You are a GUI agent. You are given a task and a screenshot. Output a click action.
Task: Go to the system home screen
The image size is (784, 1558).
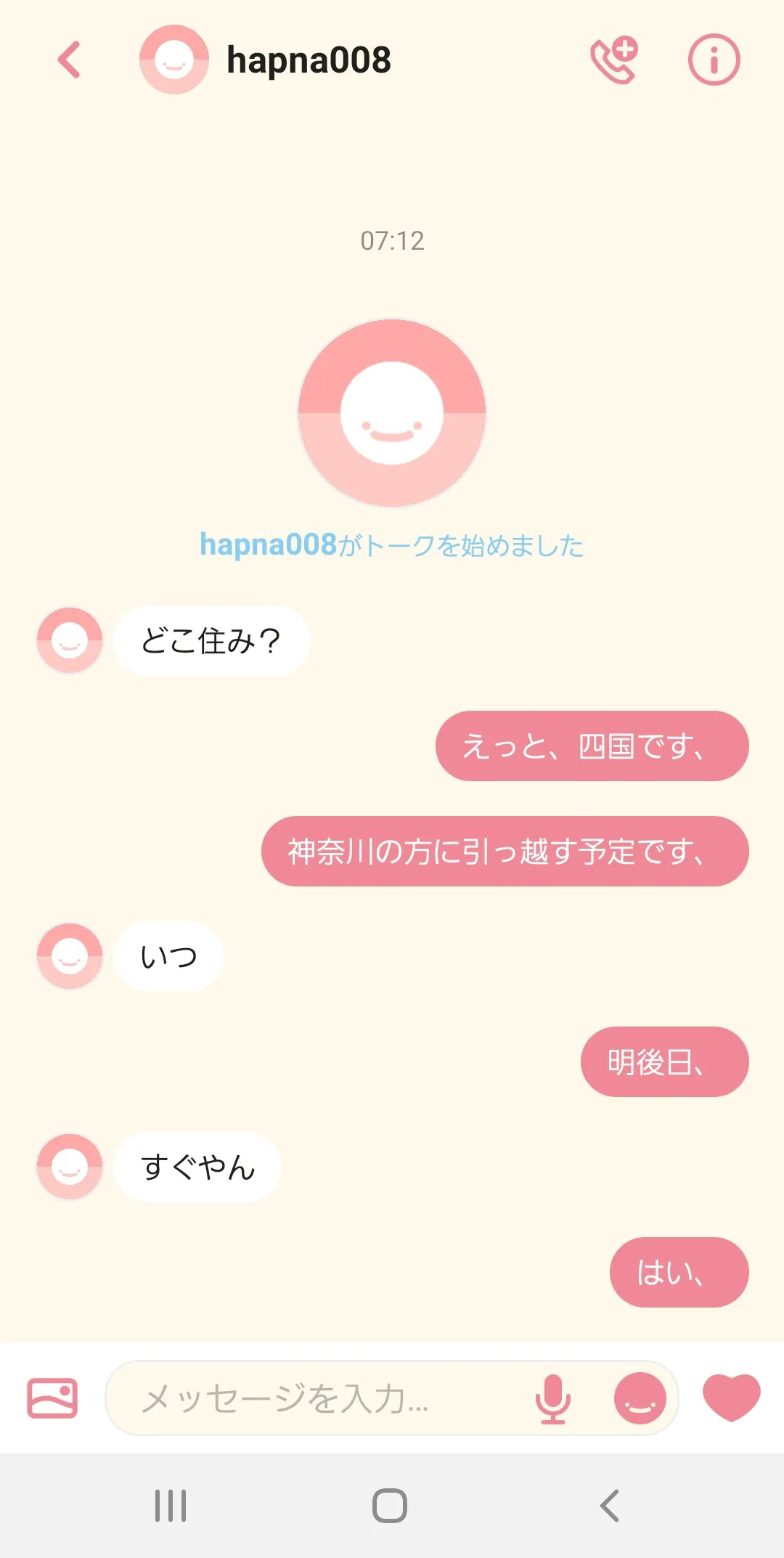point(390,1506)
